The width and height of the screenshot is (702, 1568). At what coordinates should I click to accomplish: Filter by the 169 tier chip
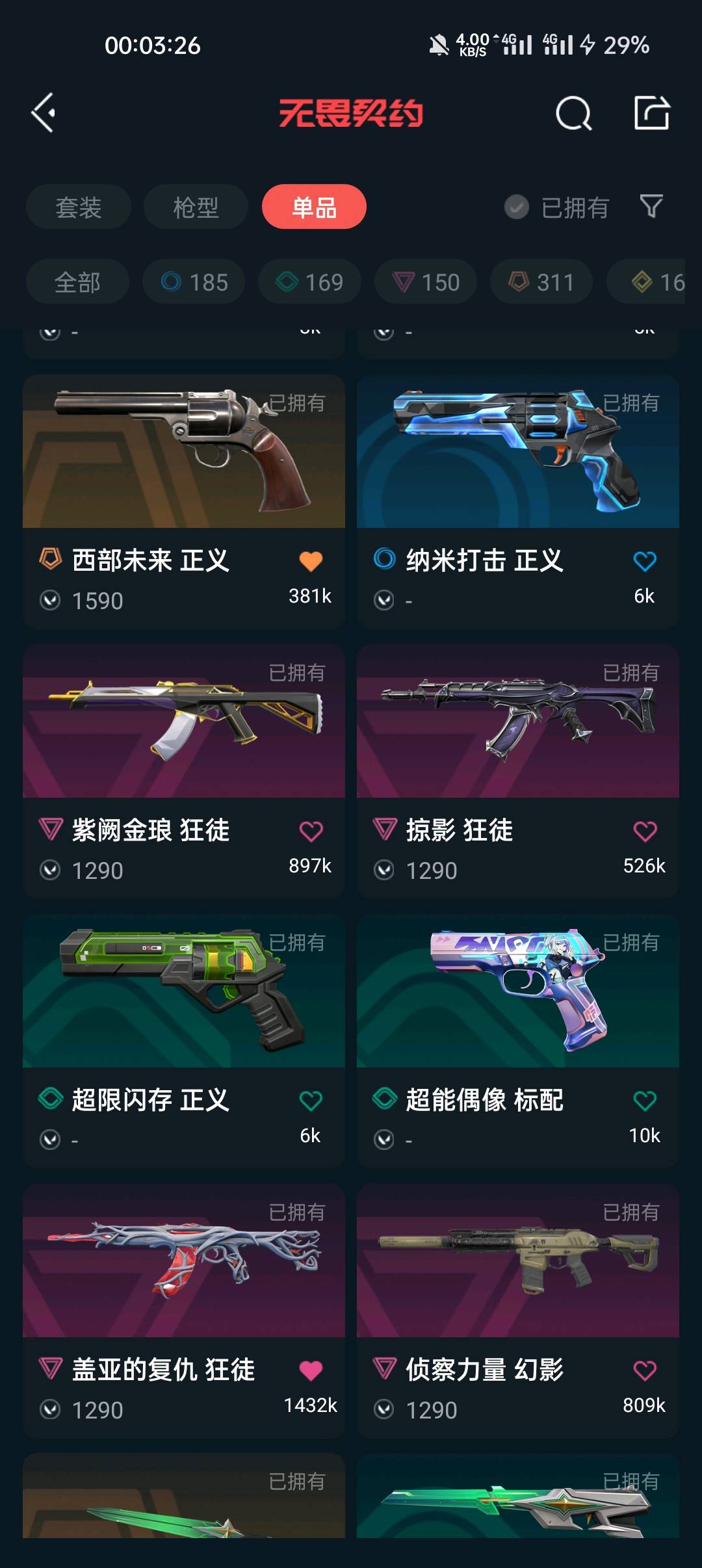pos(309,282)
